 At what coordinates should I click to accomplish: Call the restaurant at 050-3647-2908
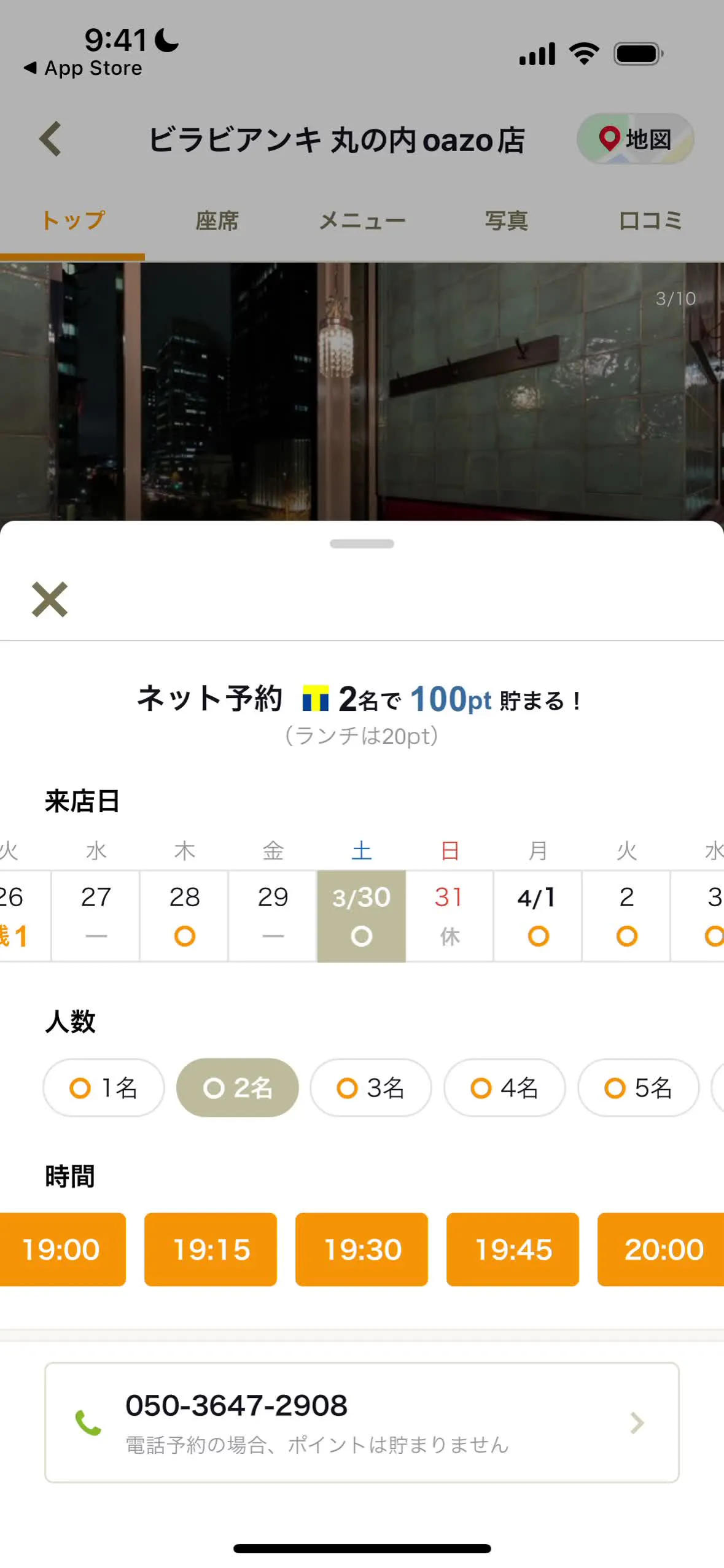tap(362, 1422)
